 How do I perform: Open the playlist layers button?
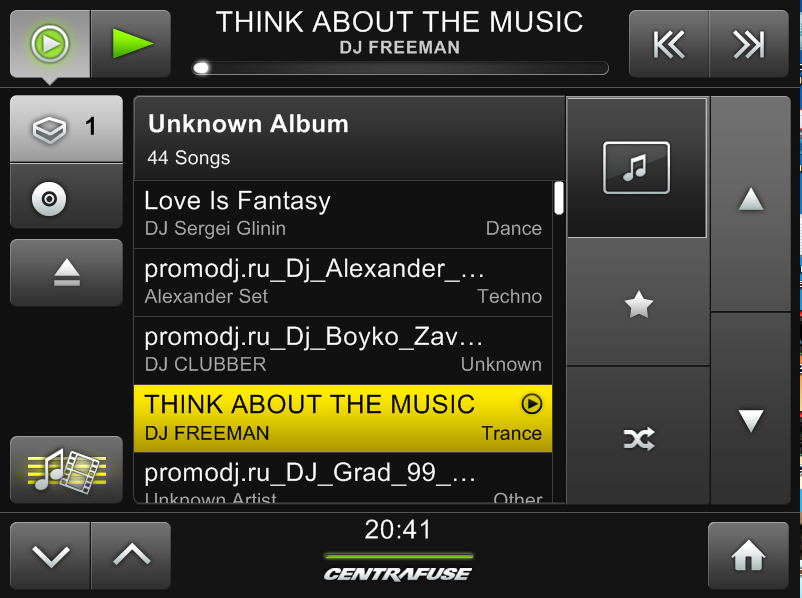[x=66, y=128]
